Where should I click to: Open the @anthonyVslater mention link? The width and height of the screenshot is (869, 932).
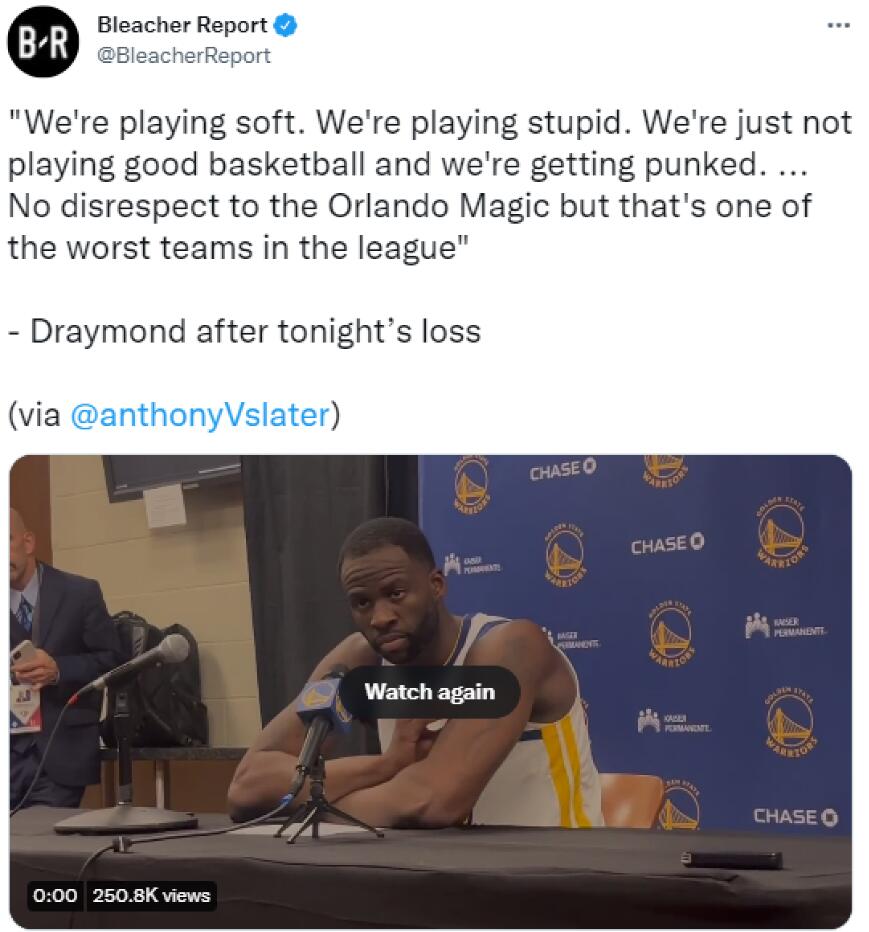tap(200, 415)
